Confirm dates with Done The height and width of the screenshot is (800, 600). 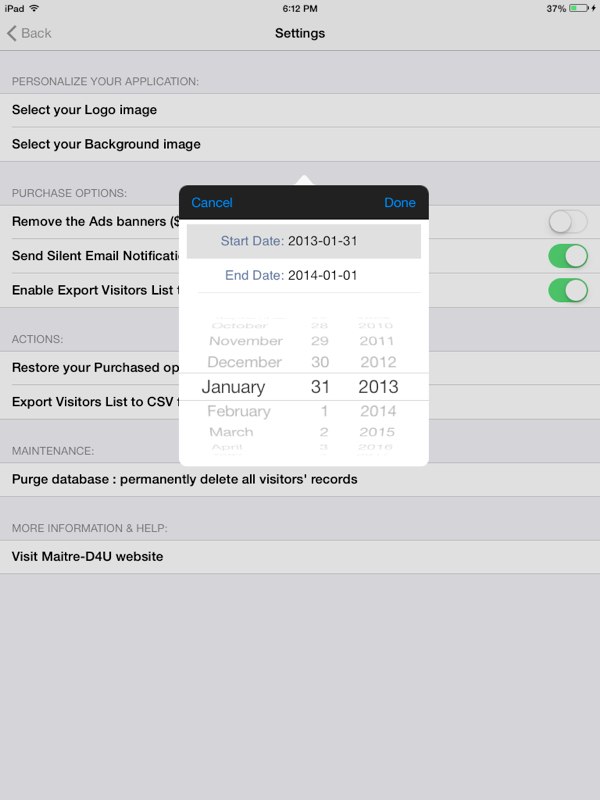pos(400,202)
